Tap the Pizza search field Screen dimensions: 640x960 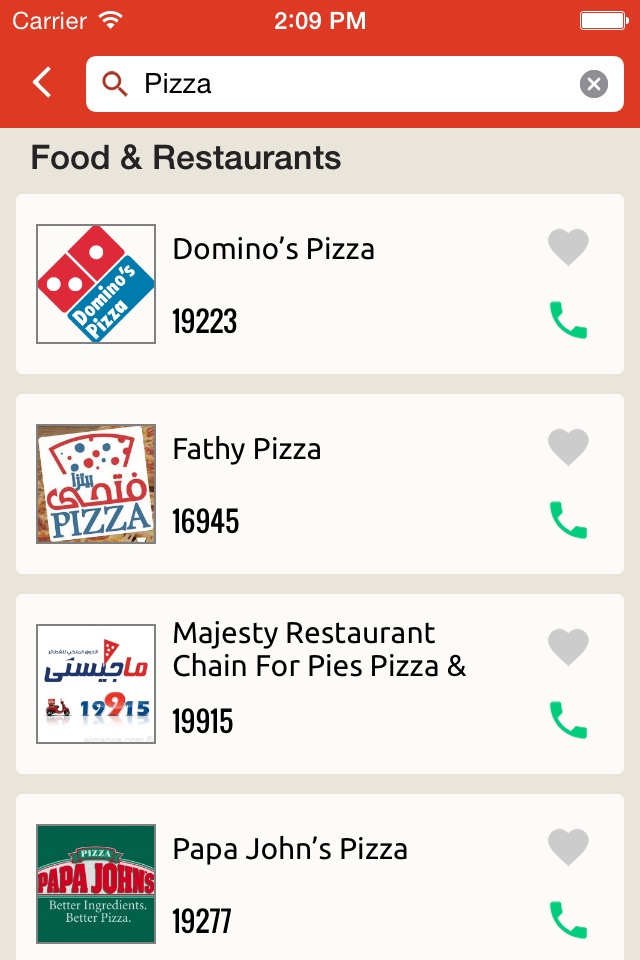[340, 84]
